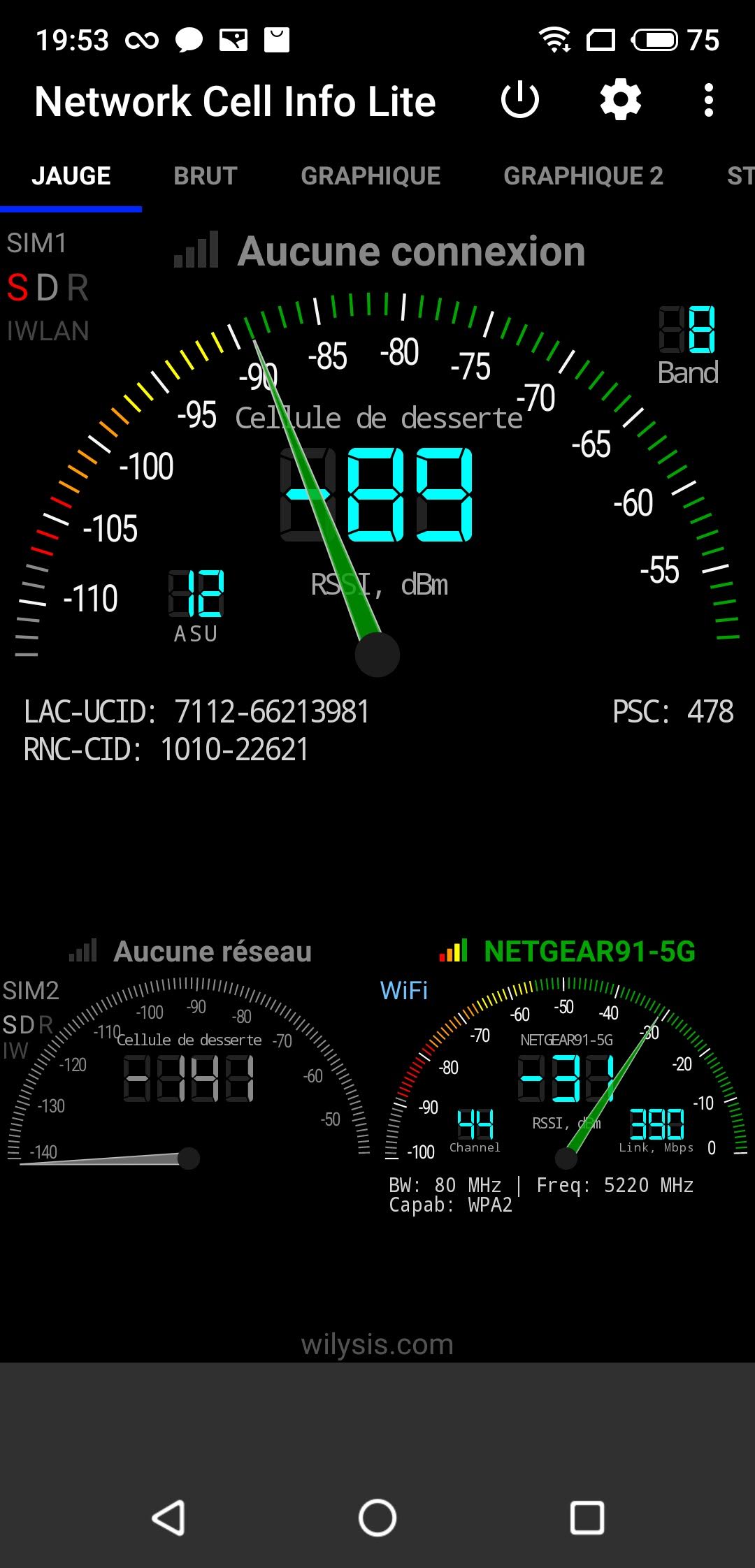Open the three-dot overflow menu
The image size is (755, 1568).
point(709,101)
